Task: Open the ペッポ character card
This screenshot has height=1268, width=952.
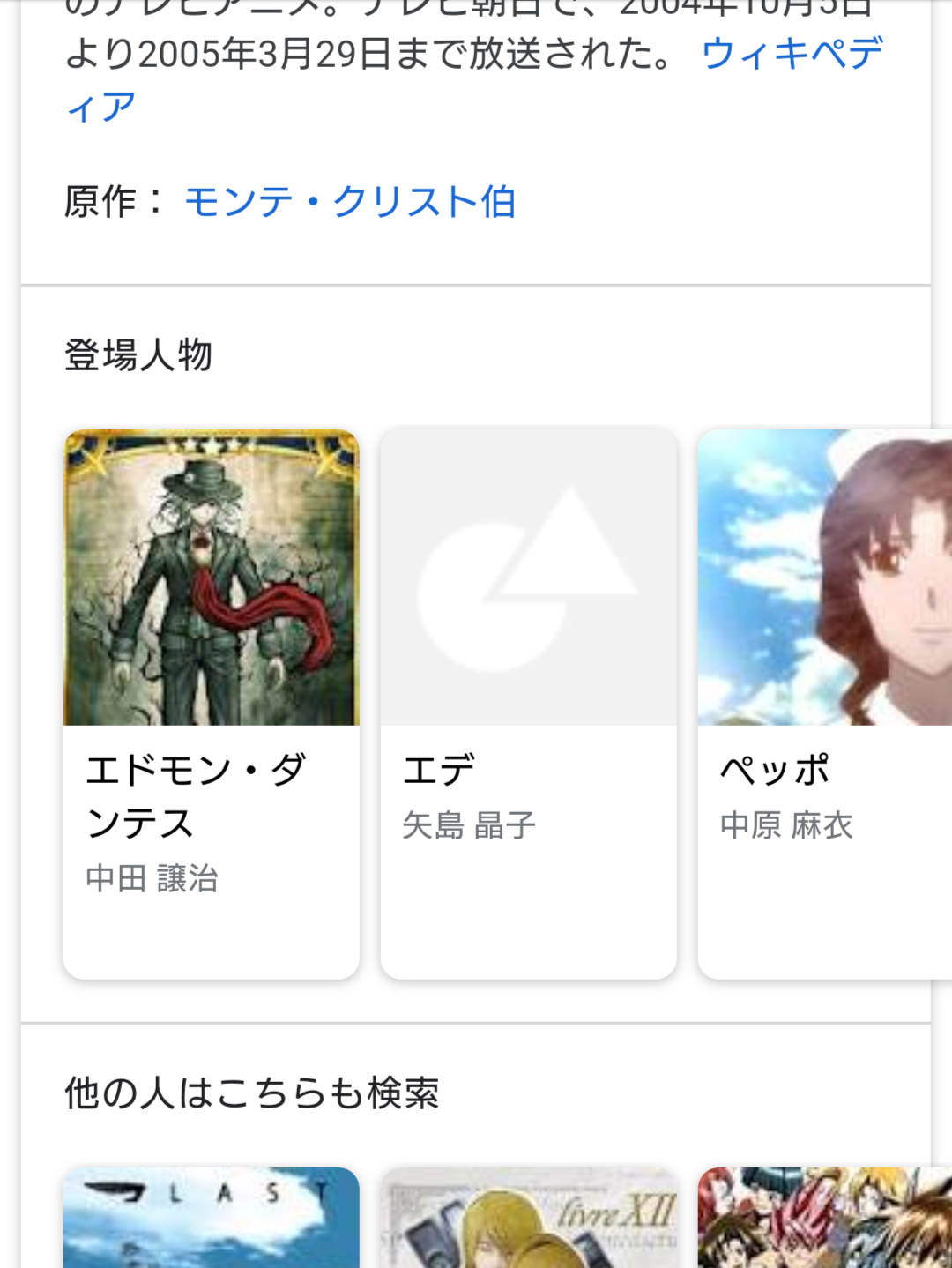Action: click(x=824, y=703)
